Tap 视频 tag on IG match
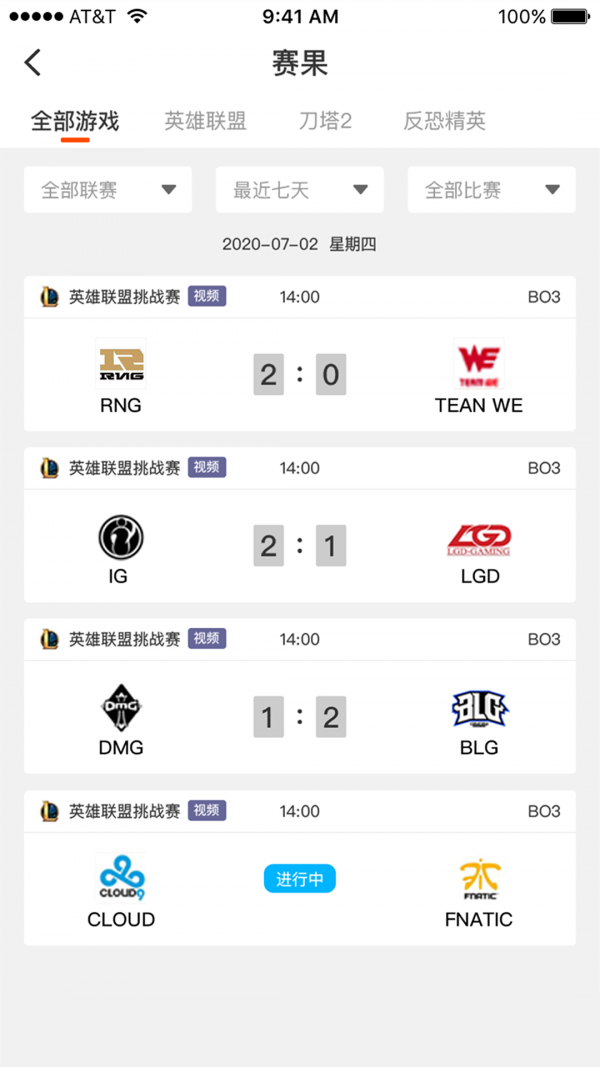Image resolution: width=600 pixels, height=1067 pixels. tap(207, 467)
